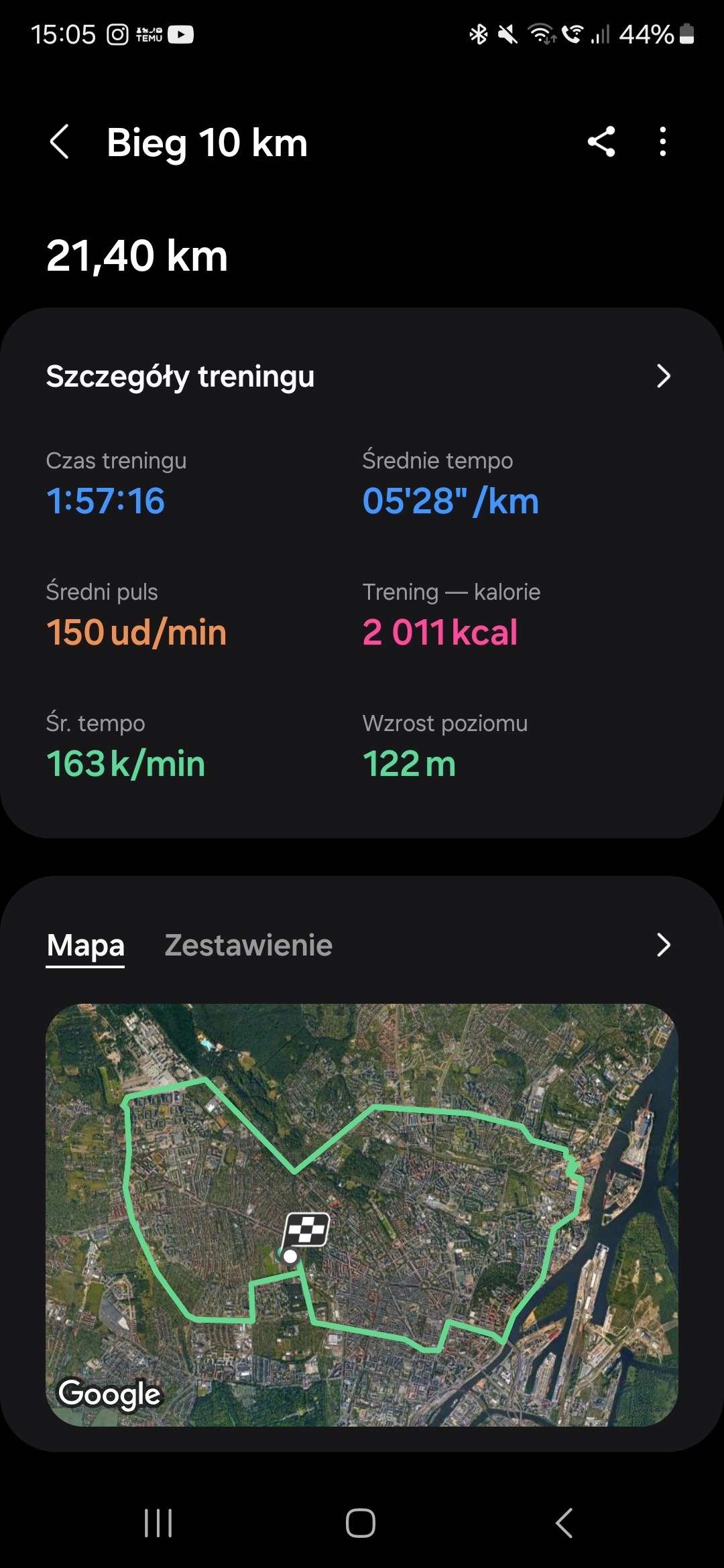
Task: Switch to the Zestawienie tab
Action: (x=248, y=945)
